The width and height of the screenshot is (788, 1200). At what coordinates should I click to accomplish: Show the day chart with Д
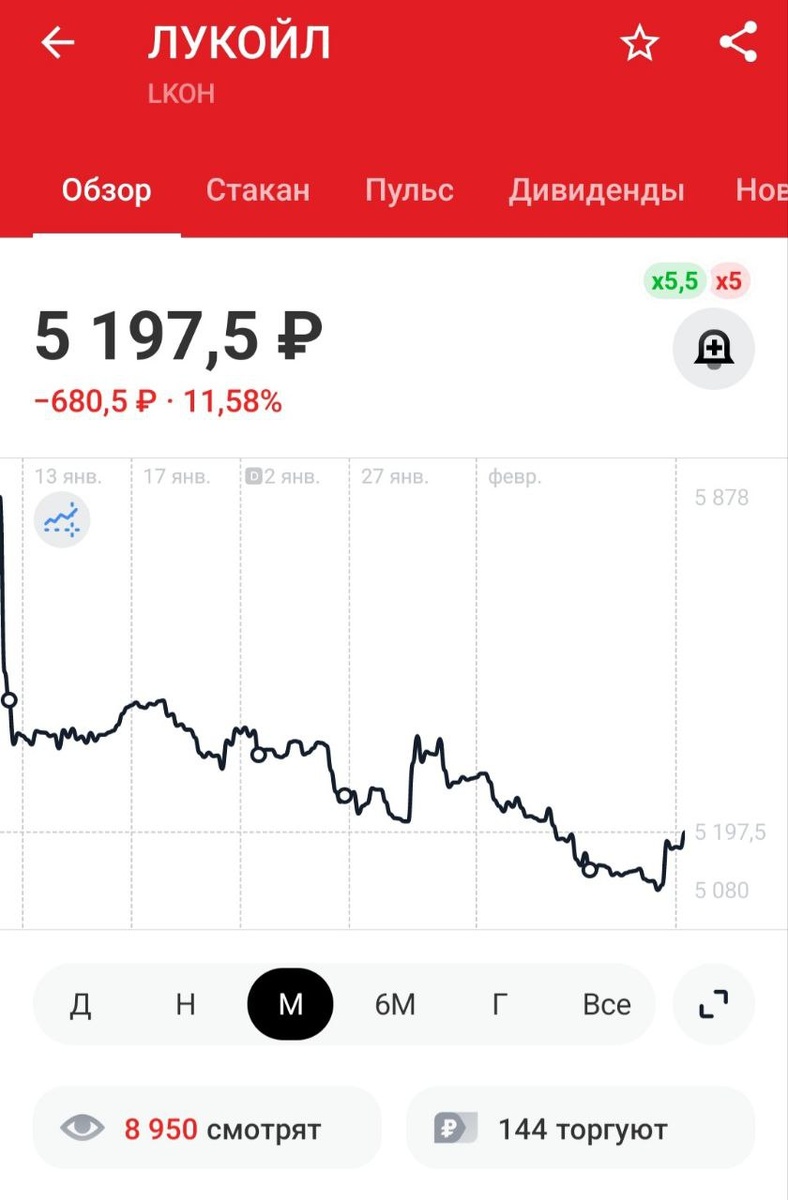81,1004
